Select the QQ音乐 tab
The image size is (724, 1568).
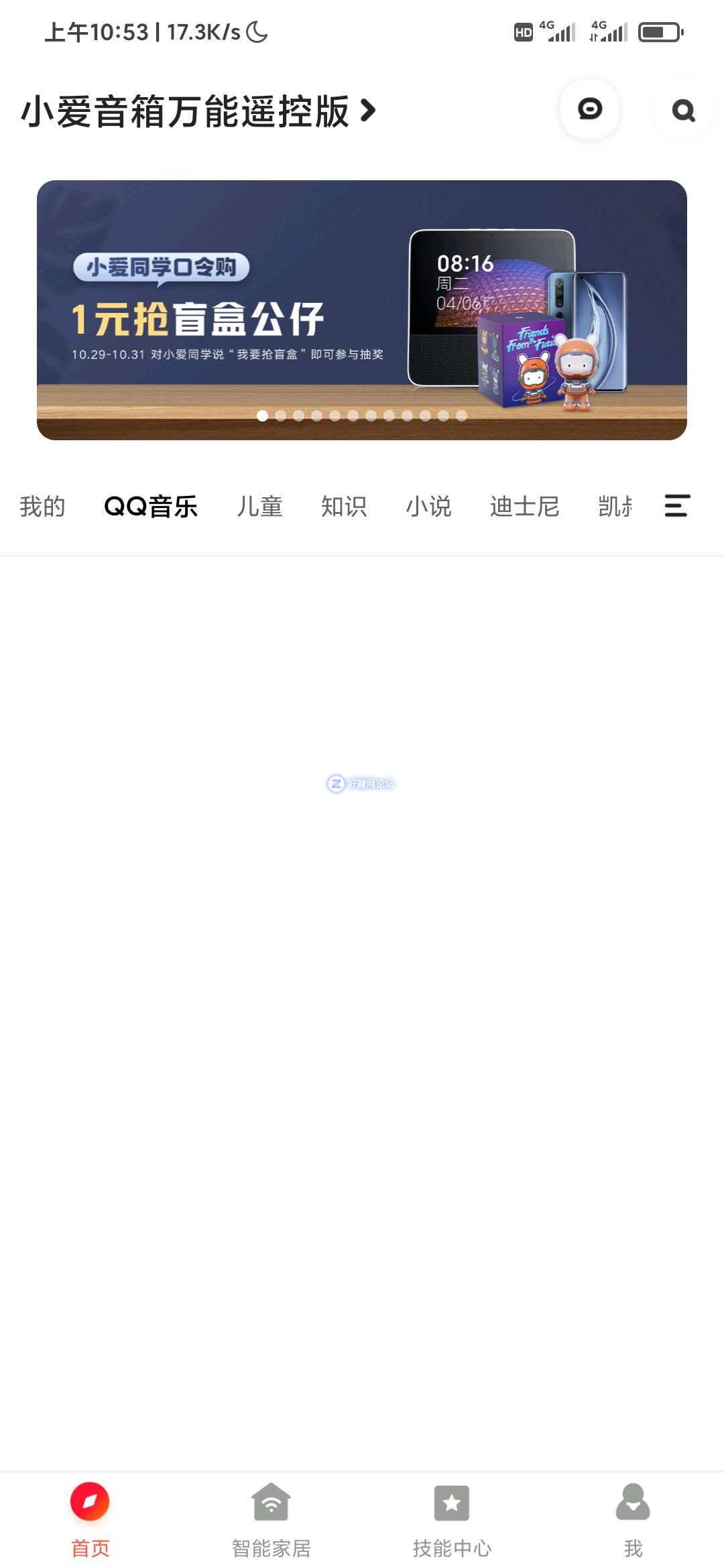point(151,507)
